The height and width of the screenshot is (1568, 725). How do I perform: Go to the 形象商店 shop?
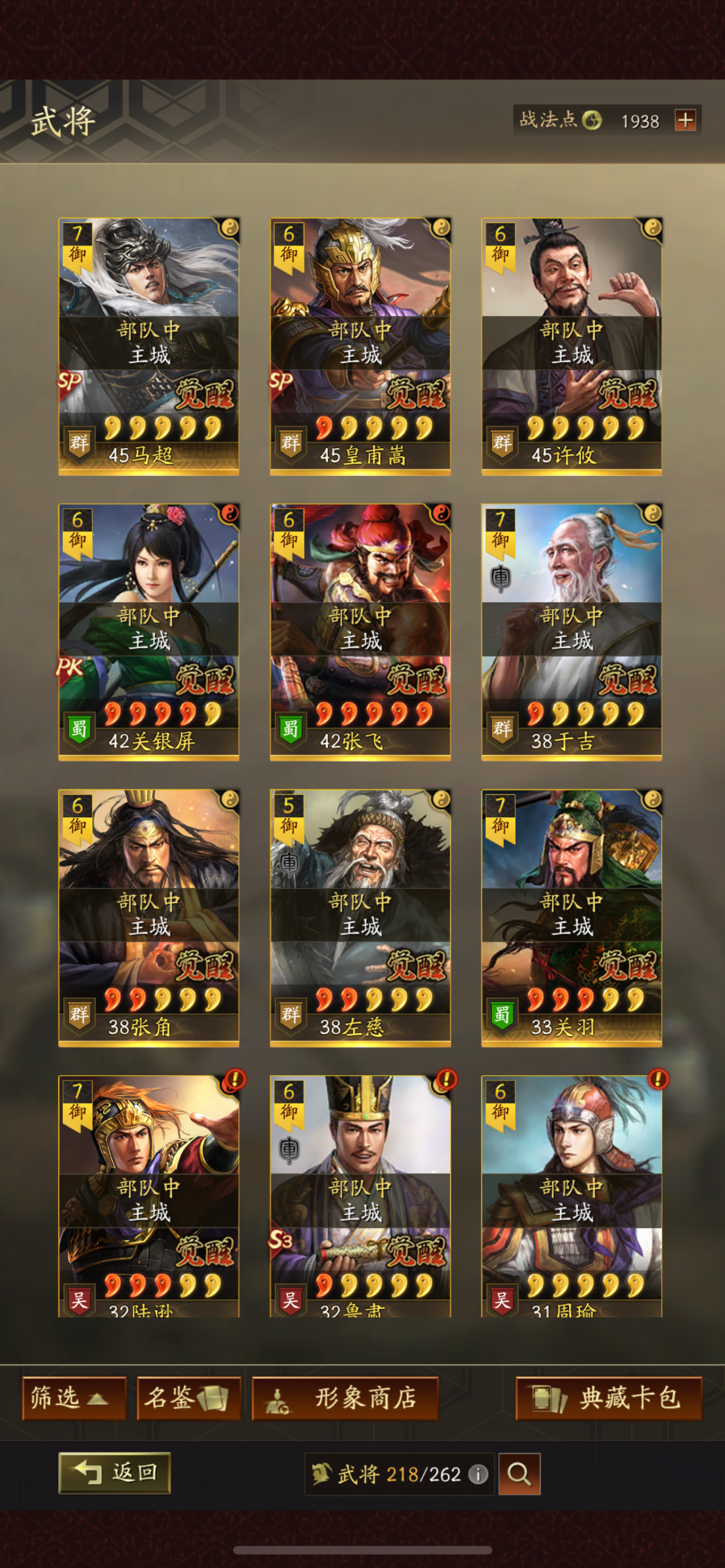(x=345, y=1398)
